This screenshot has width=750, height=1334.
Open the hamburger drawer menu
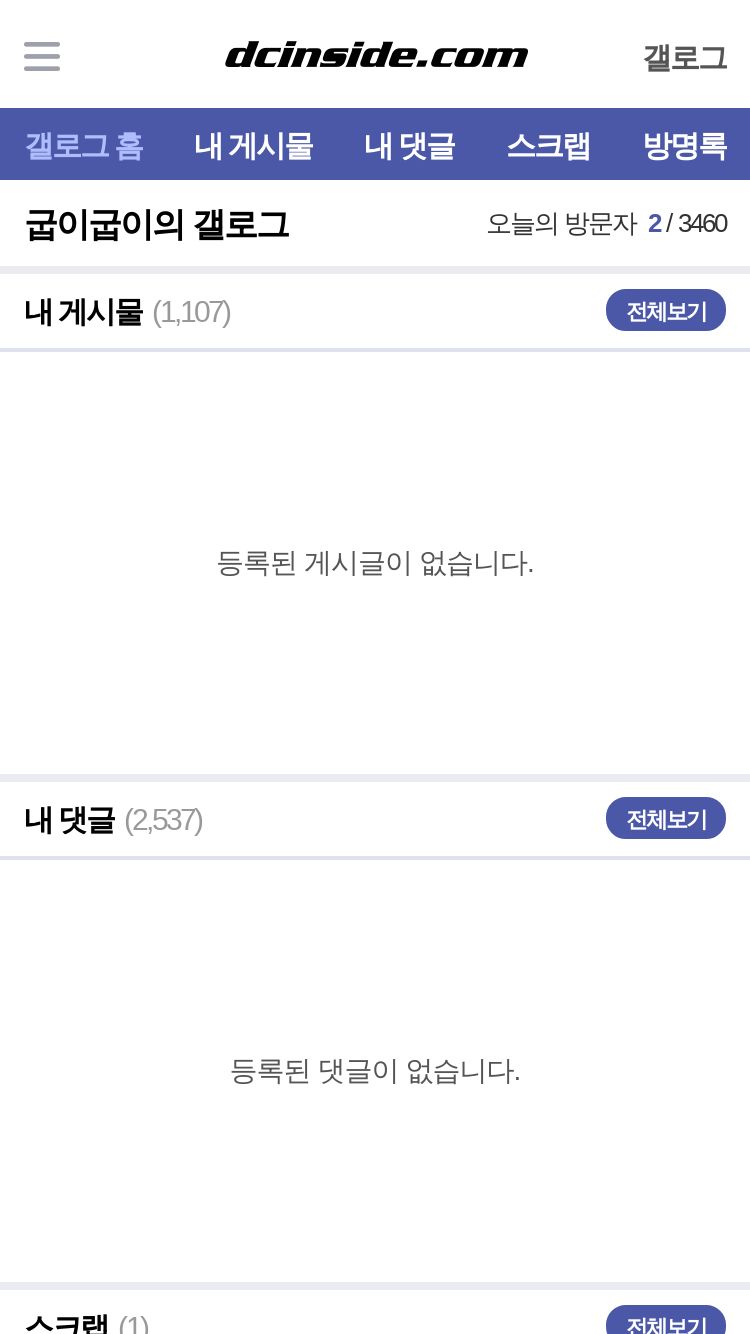(x=42, y=56)
